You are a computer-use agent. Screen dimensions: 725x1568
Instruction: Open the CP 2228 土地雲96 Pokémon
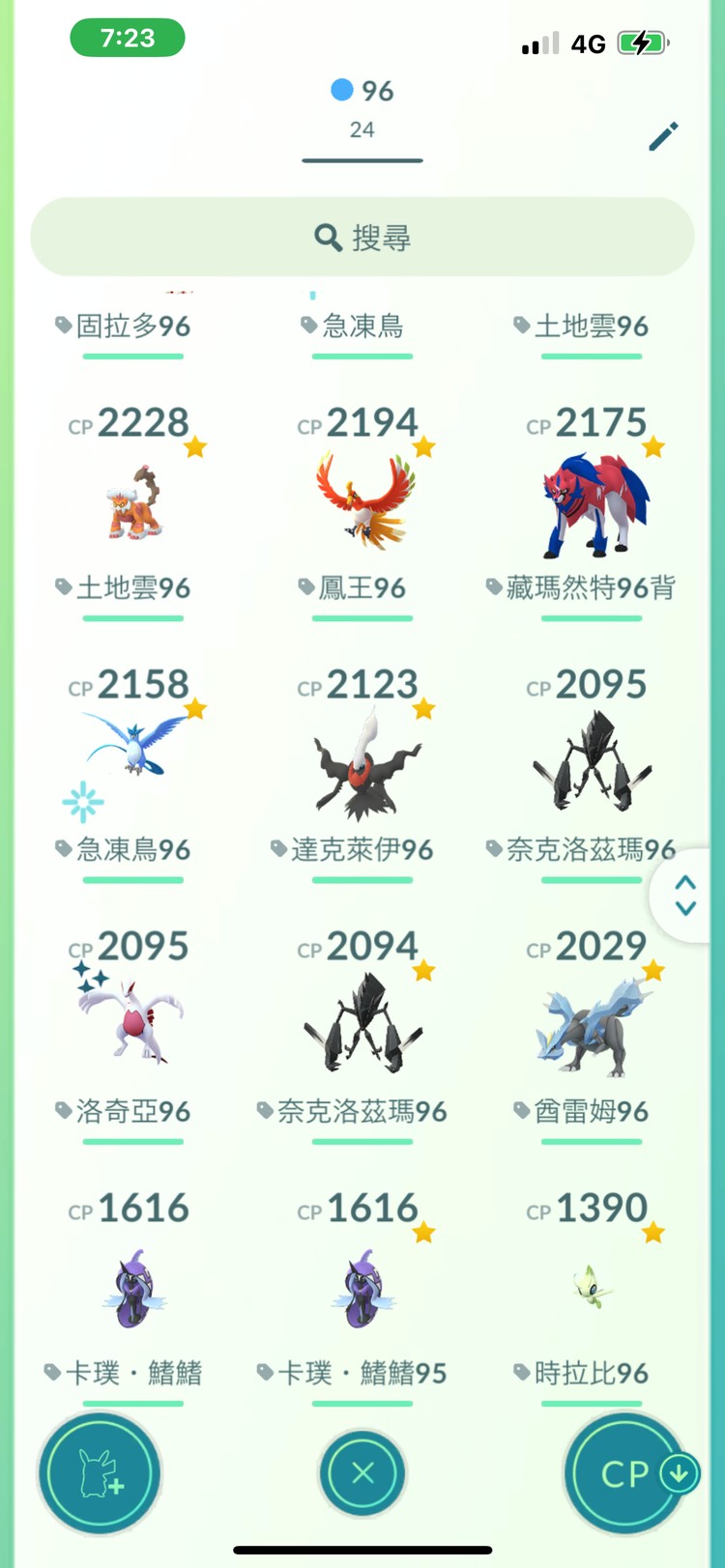tap(133, 503)
